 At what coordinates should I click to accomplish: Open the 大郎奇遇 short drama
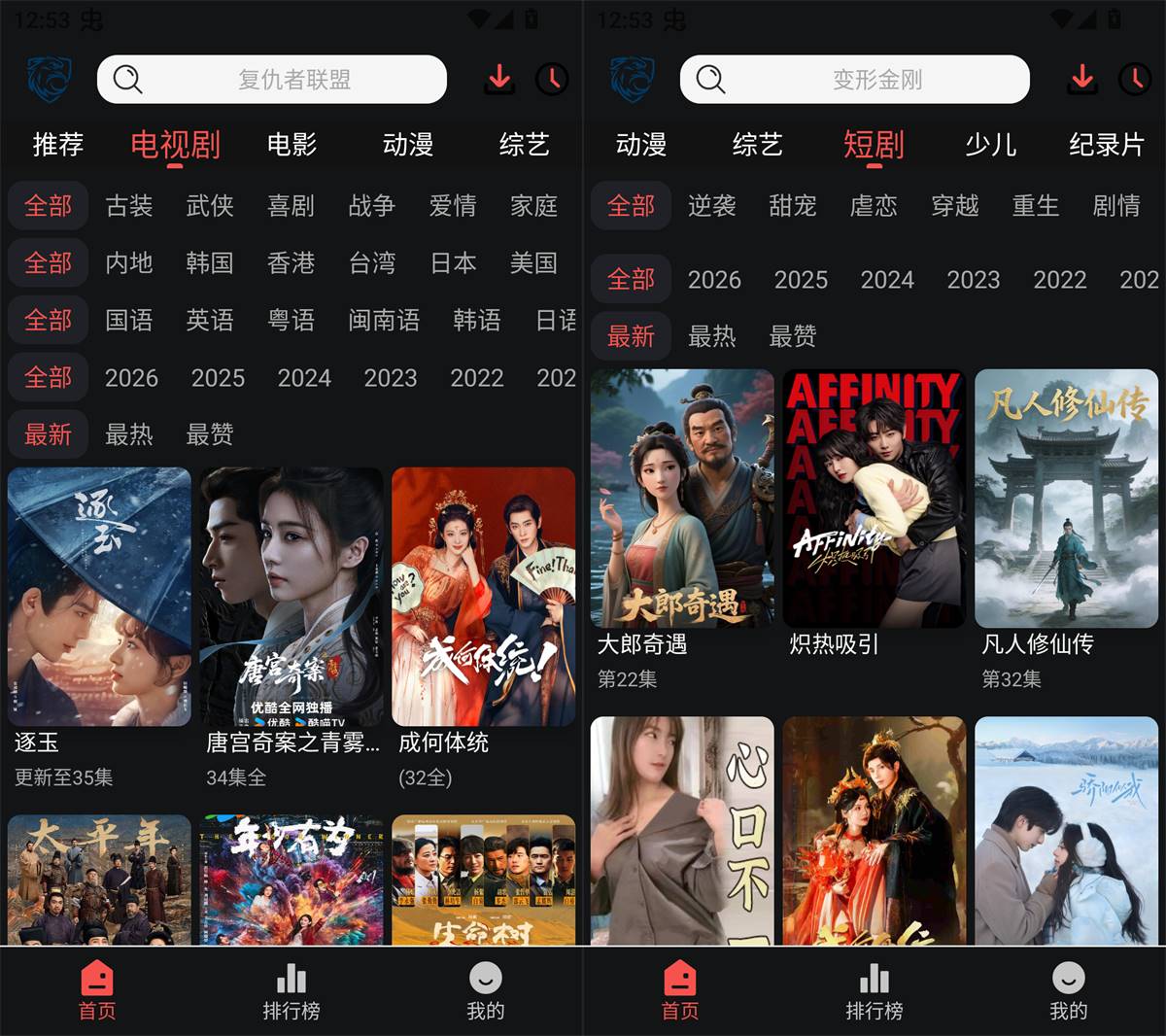(682, 530)
